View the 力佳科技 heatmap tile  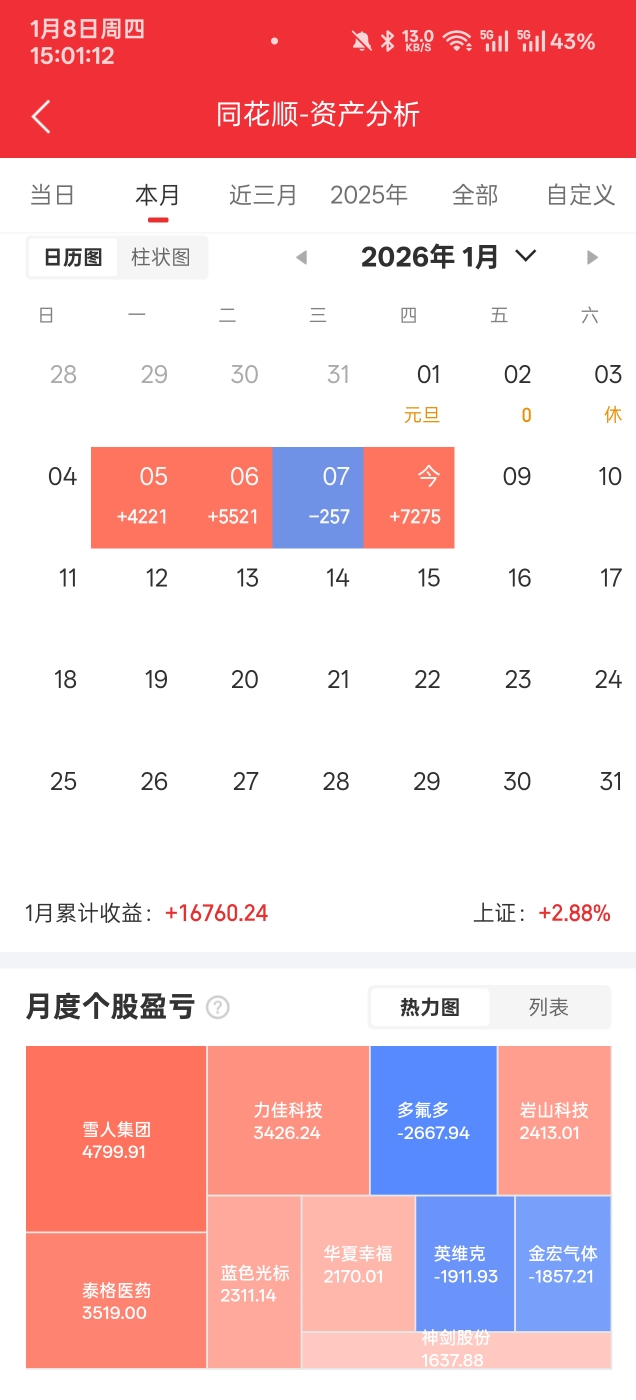click(x=288, y=1120)
